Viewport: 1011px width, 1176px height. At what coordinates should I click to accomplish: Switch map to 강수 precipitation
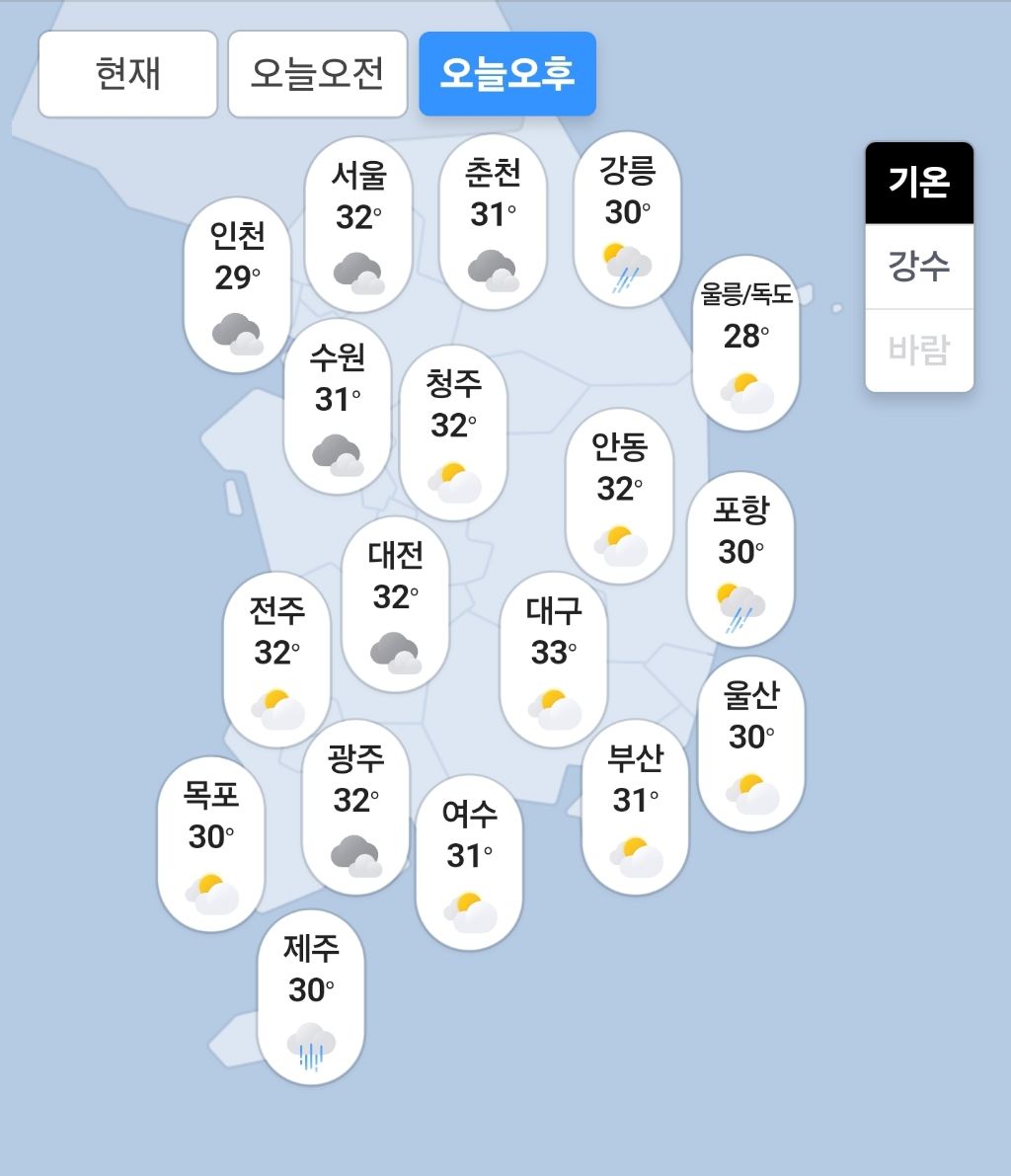(x=919, y=266)
